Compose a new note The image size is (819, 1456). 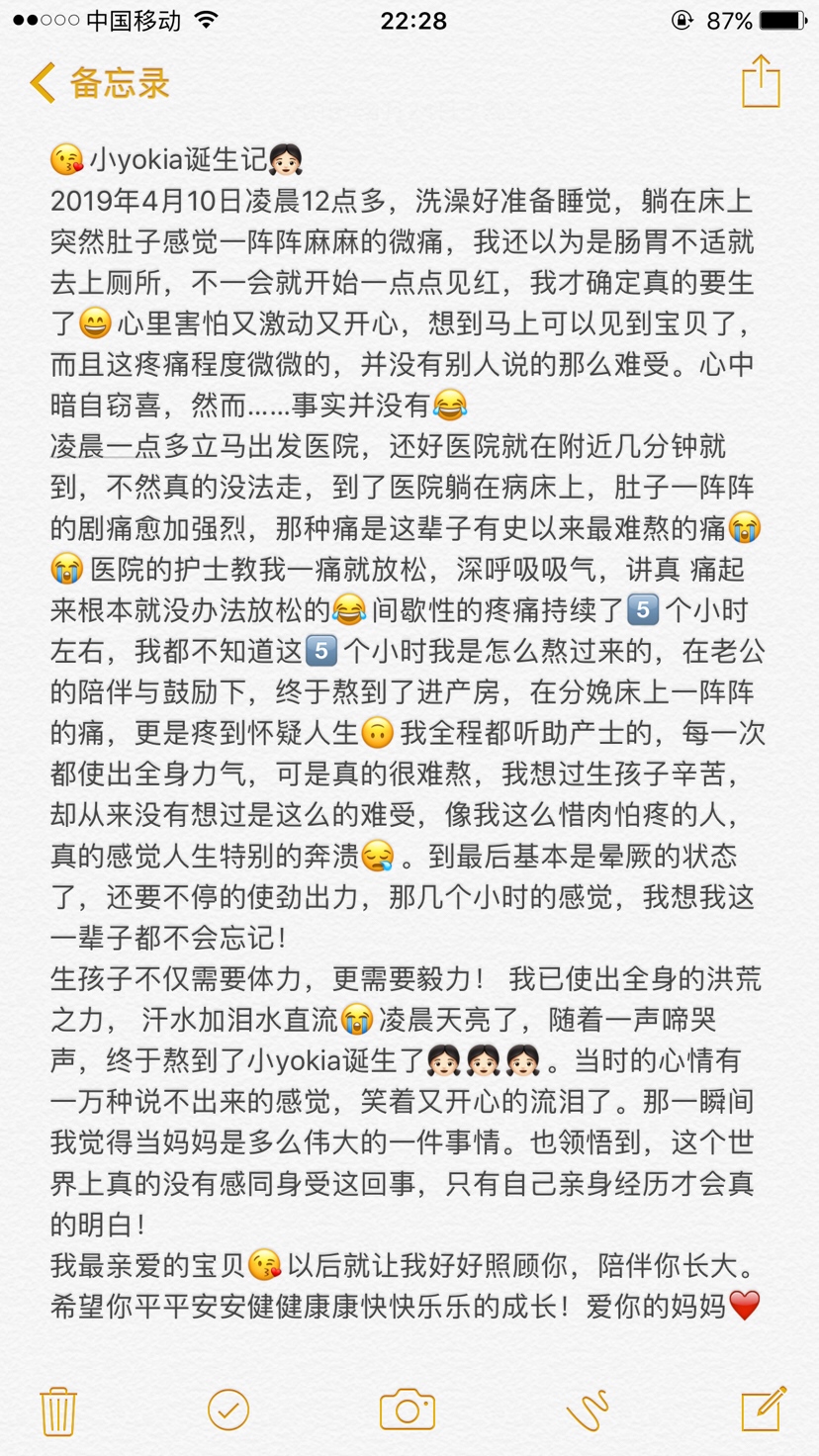pyautogui.click(x=763, y=1409)
